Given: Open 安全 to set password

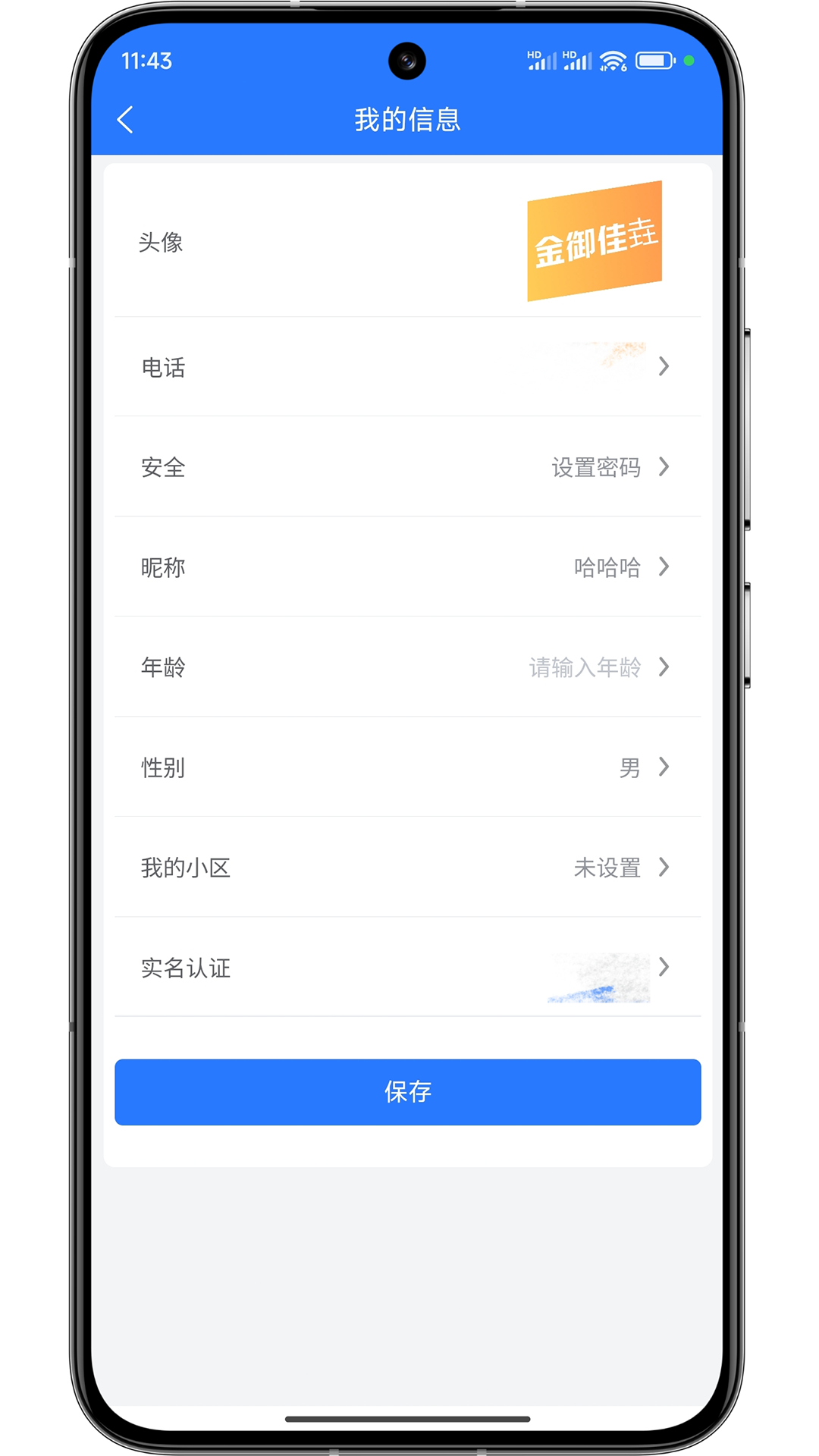Looking at the screenshot, I should coord(408,467).
